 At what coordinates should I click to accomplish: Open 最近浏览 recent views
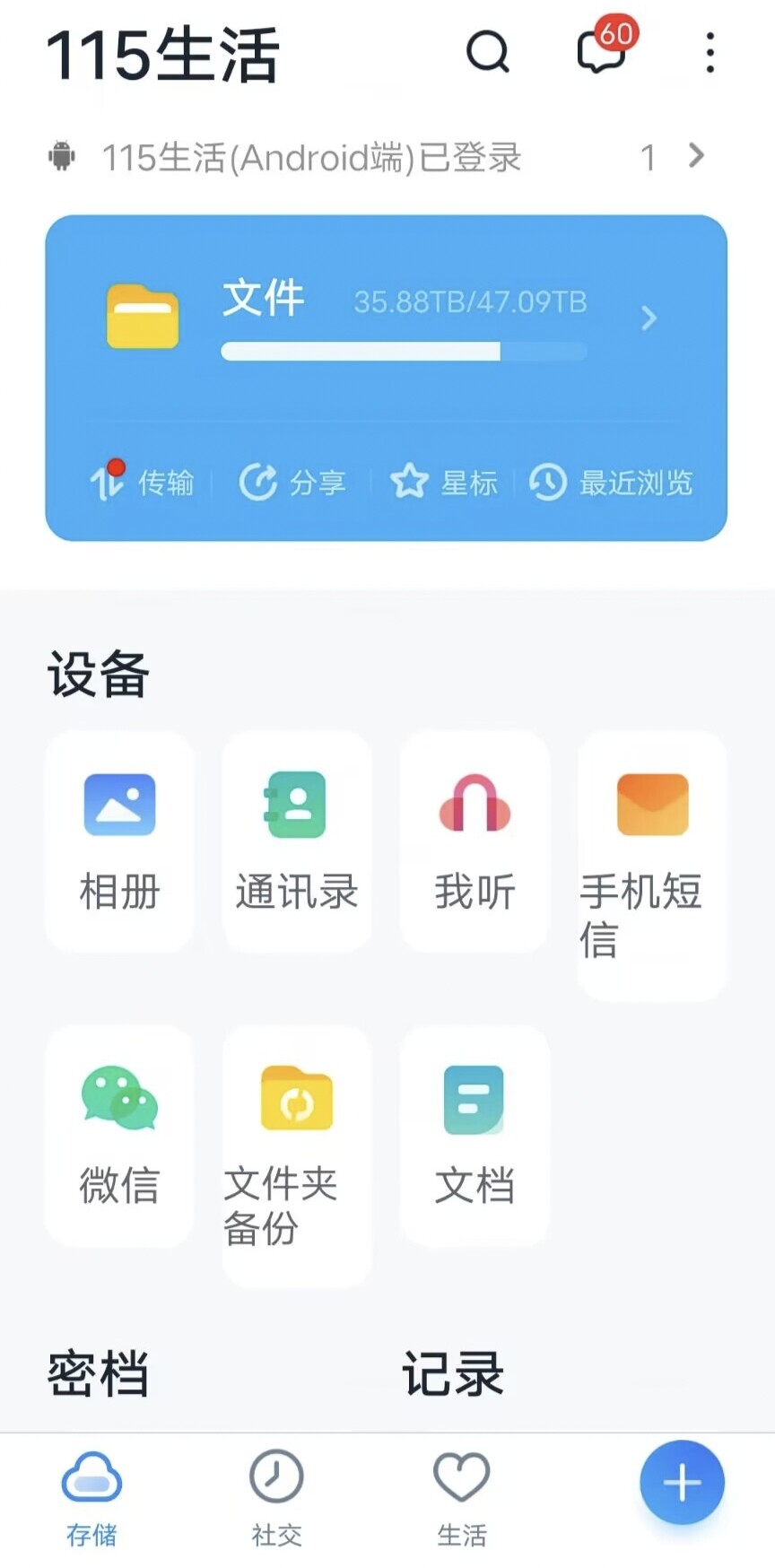tap(610, 482)
